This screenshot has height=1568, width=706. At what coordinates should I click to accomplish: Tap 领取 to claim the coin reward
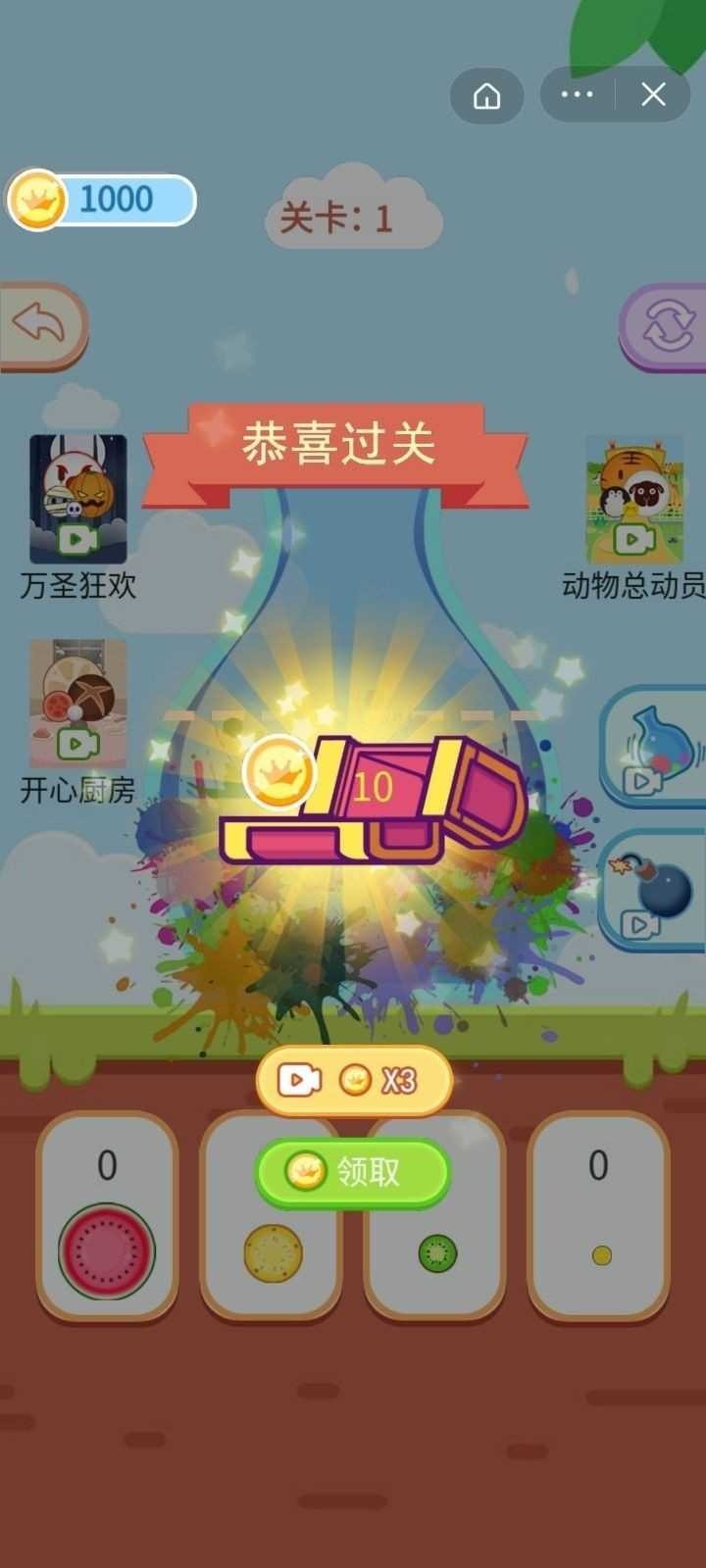[353, 1171]
